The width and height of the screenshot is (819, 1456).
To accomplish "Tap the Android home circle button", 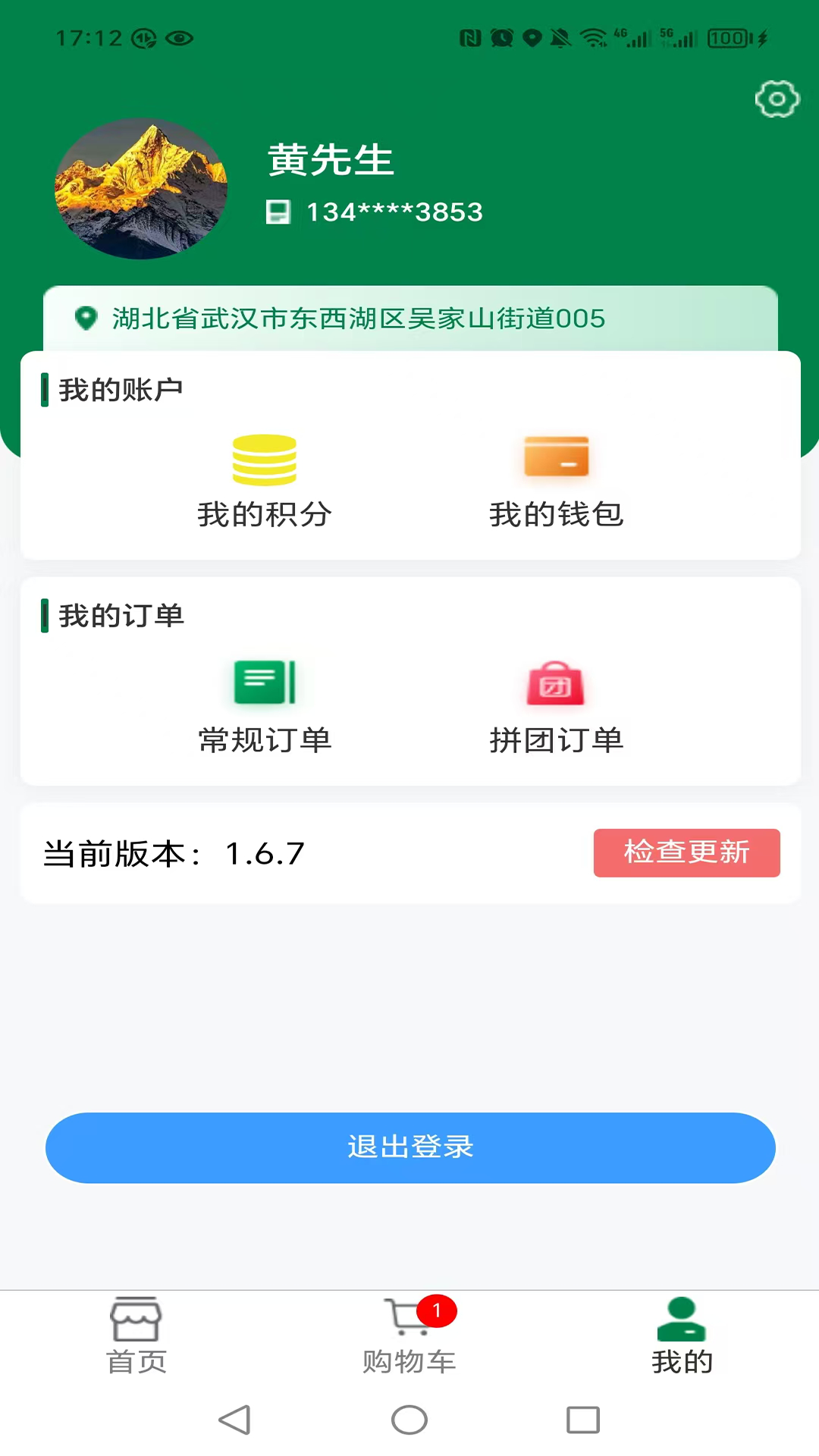I will 409,1421.
